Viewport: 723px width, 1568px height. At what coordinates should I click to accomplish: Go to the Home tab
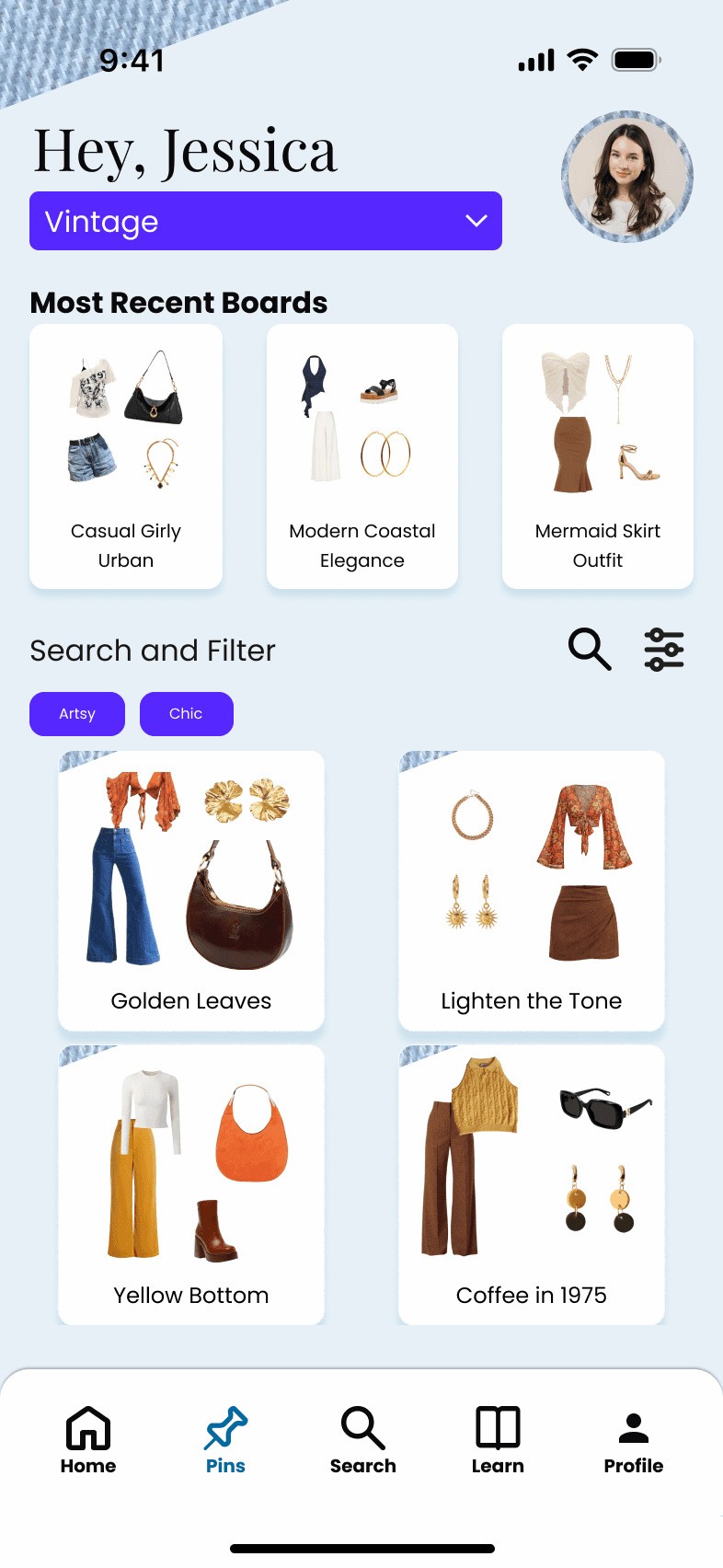coord(88,1441)
